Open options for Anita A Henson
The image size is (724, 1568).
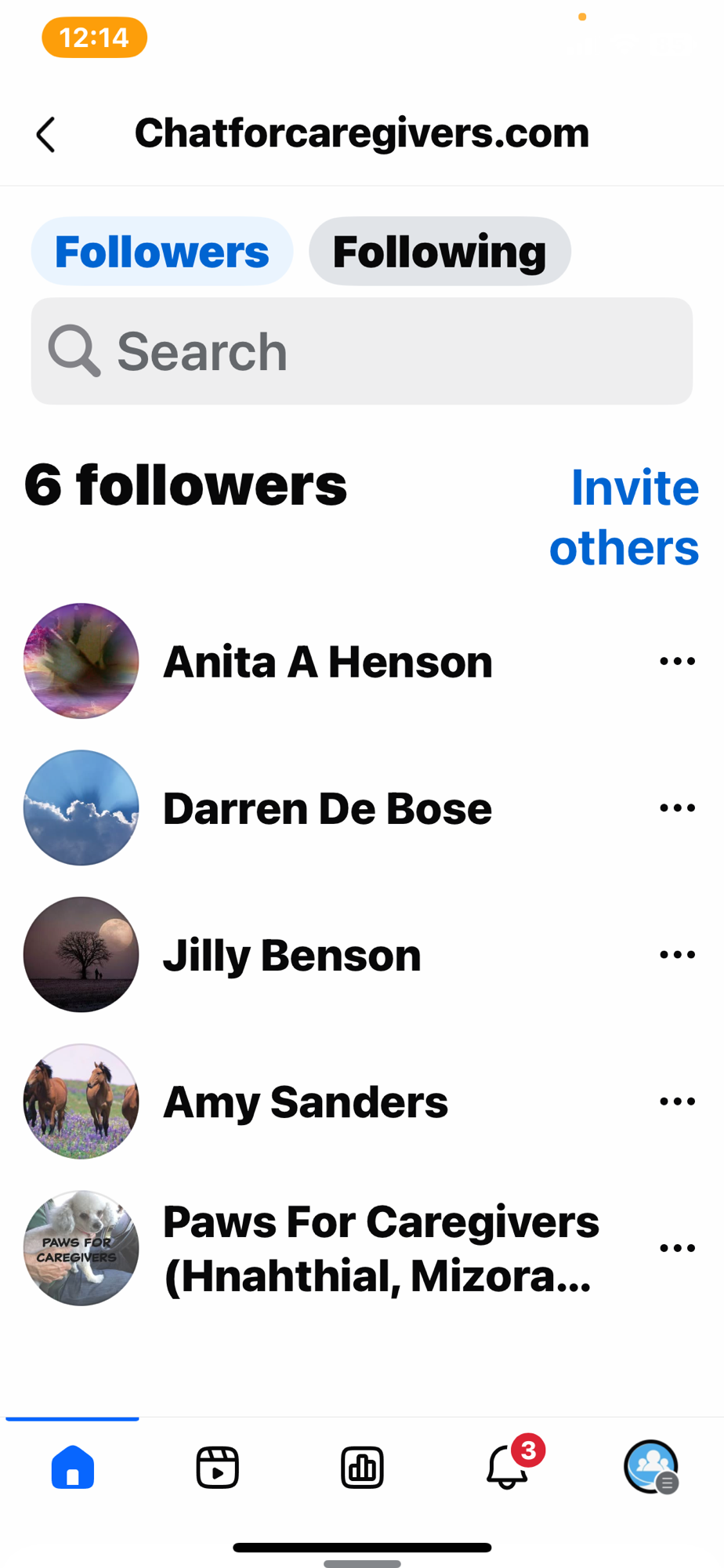pos(677,661)
